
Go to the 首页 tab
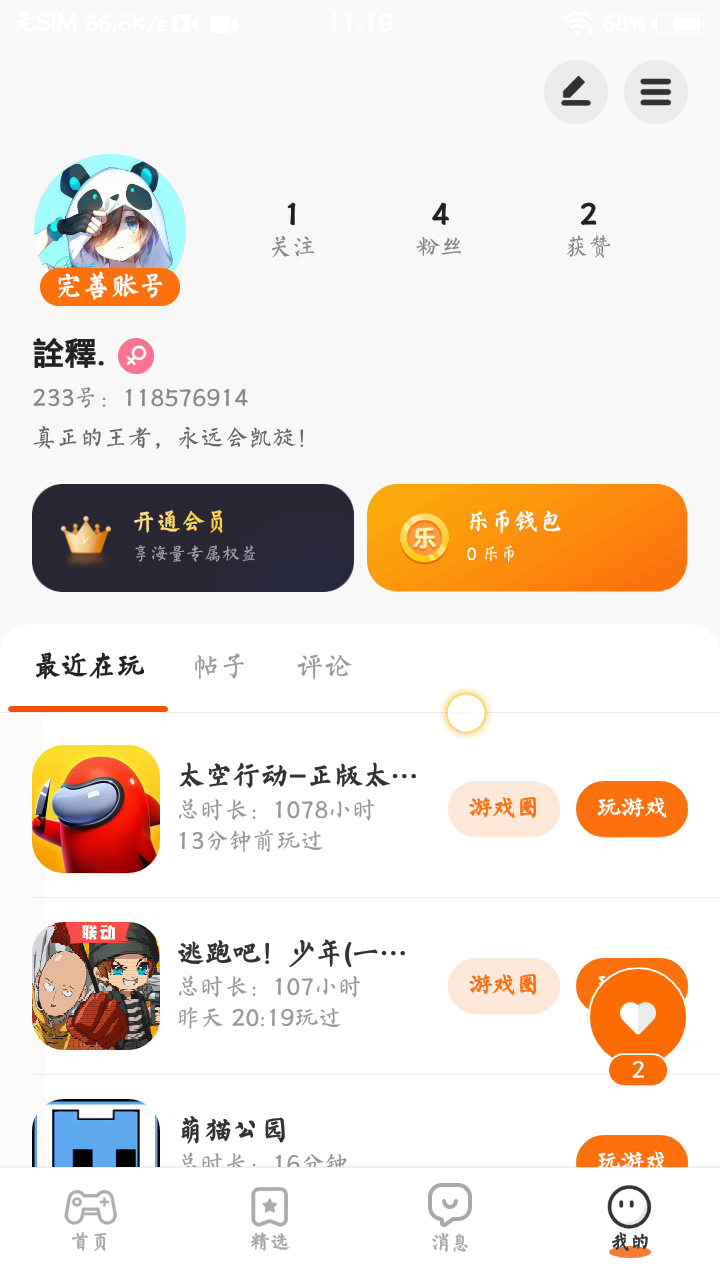(x=90, y=1219)
